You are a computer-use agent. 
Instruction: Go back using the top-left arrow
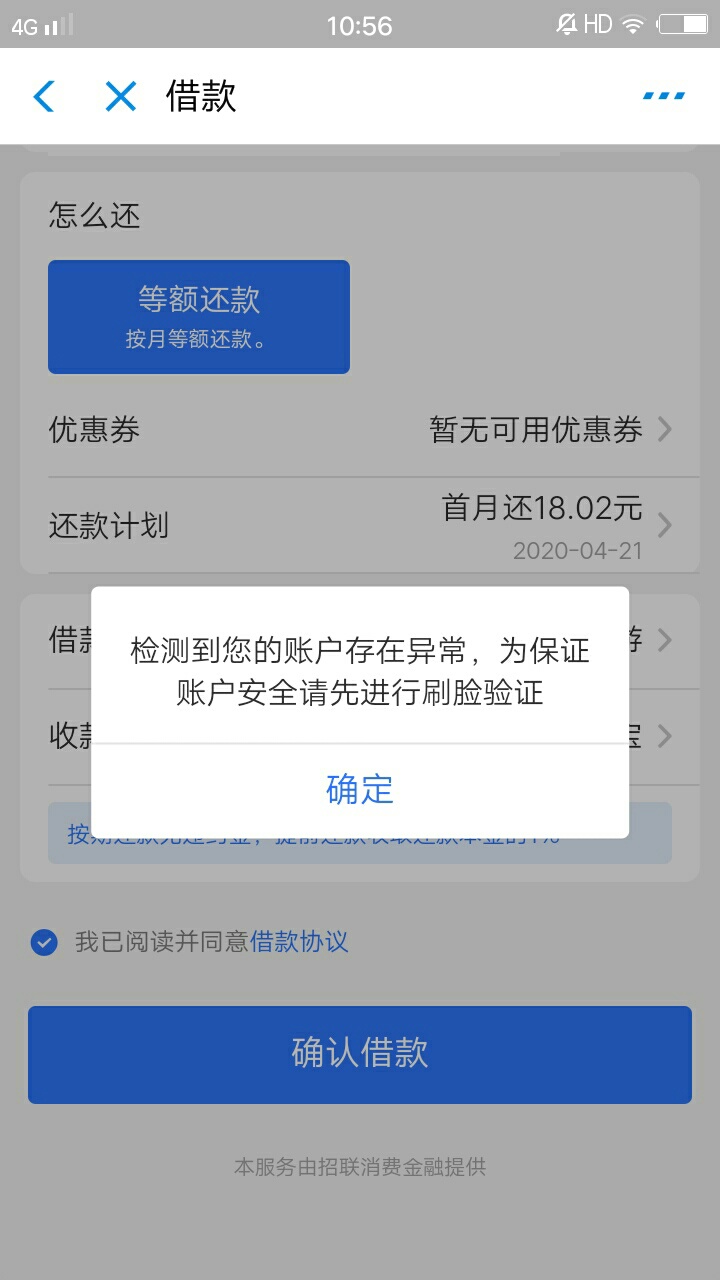[44, 97]
